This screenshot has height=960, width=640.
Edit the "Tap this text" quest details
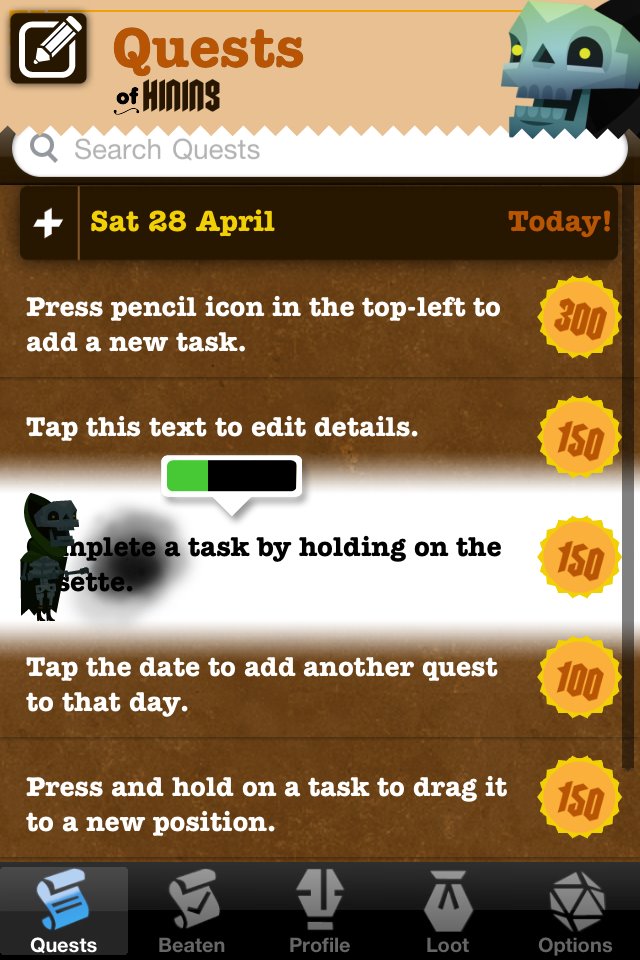(222, 428)
